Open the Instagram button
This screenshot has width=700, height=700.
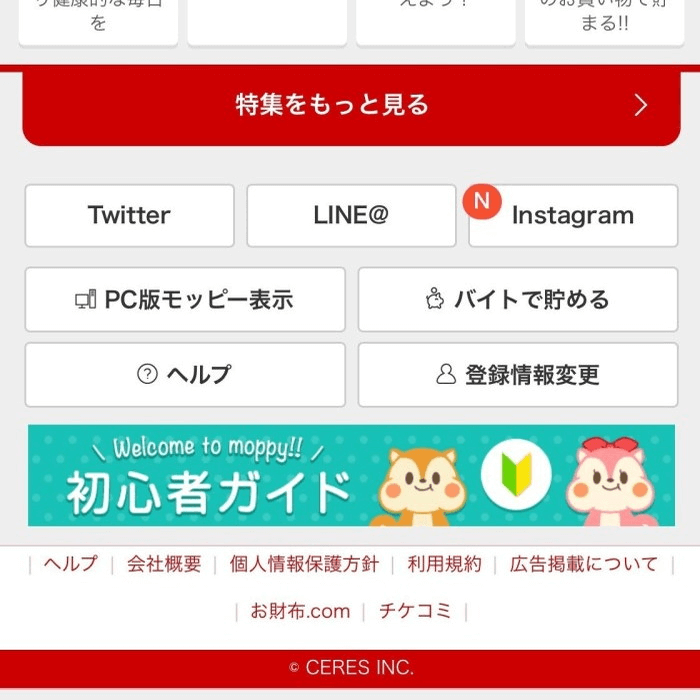coord(573,215)
